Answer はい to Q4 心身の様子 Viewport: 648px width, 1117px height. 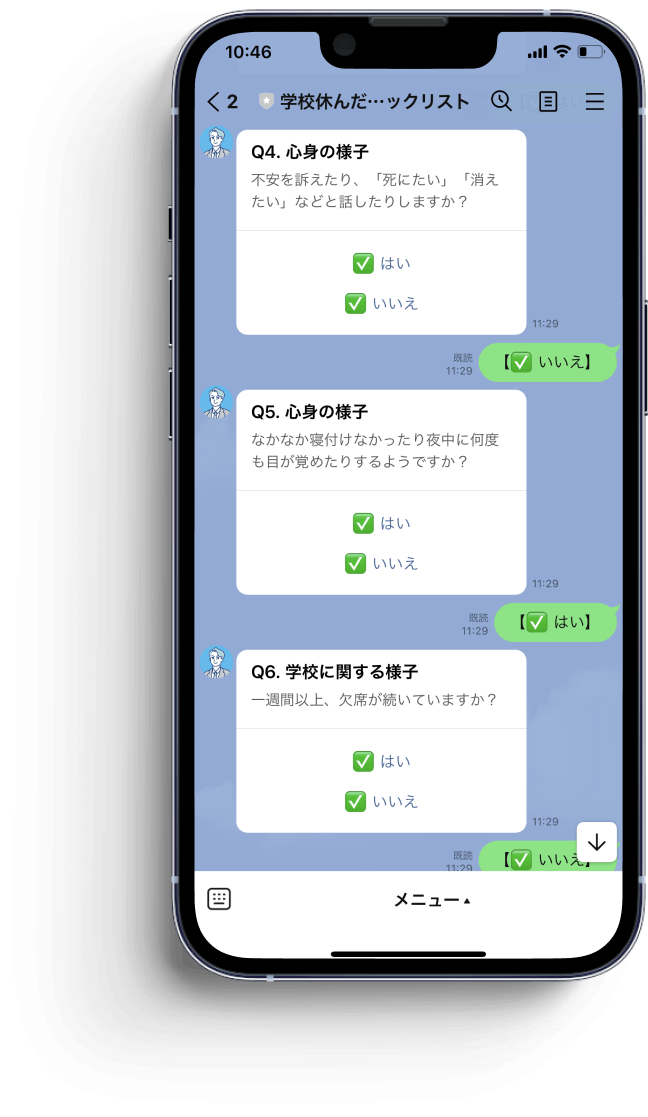click(381, 264)
